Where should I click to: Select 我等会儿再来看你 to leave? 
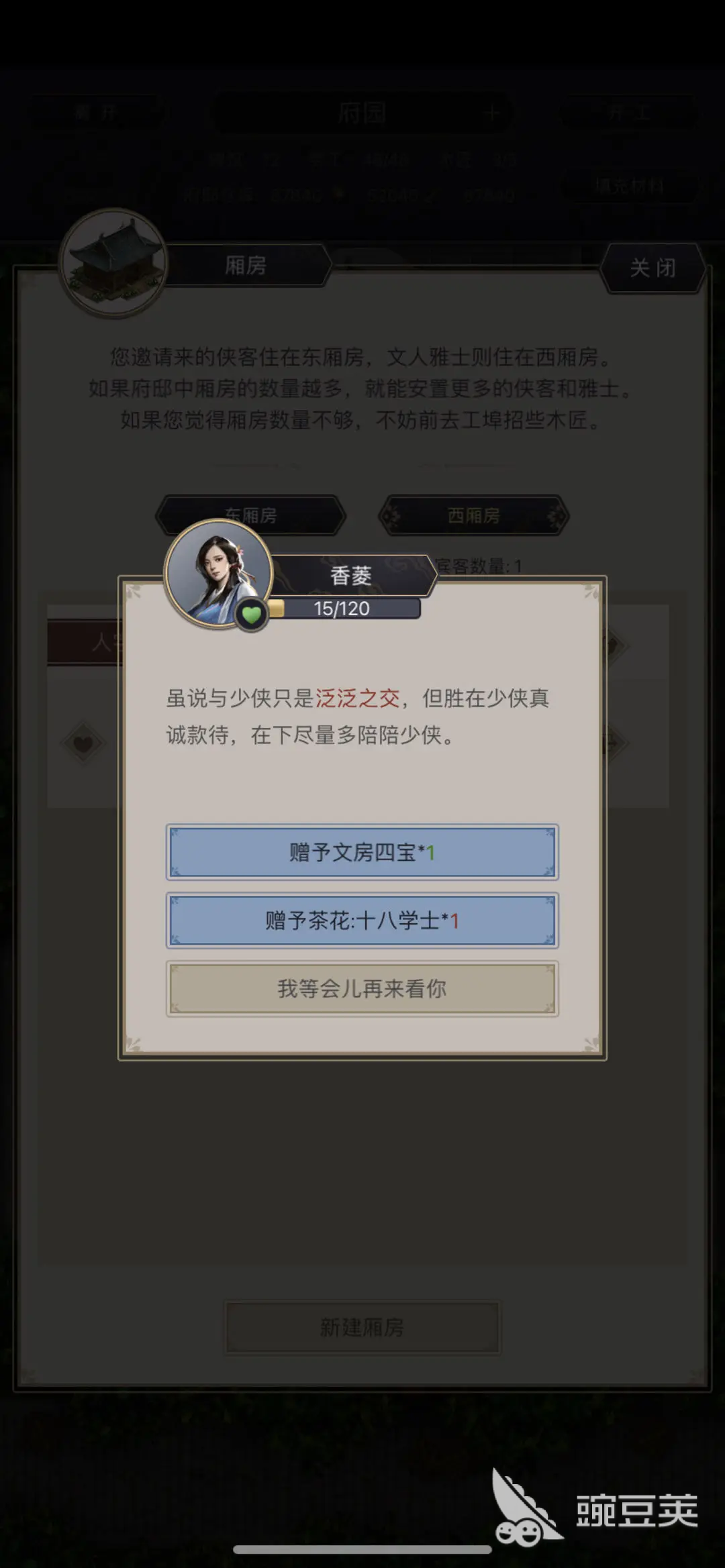click(362, 989)
